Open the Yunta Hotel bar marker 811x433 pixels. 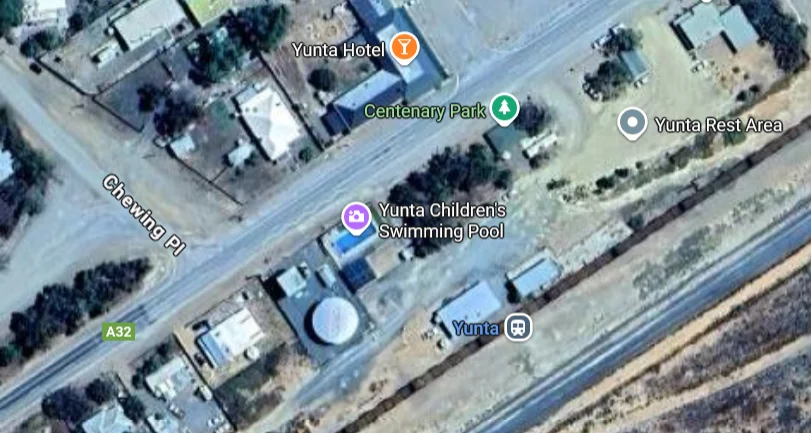(404, 47)
